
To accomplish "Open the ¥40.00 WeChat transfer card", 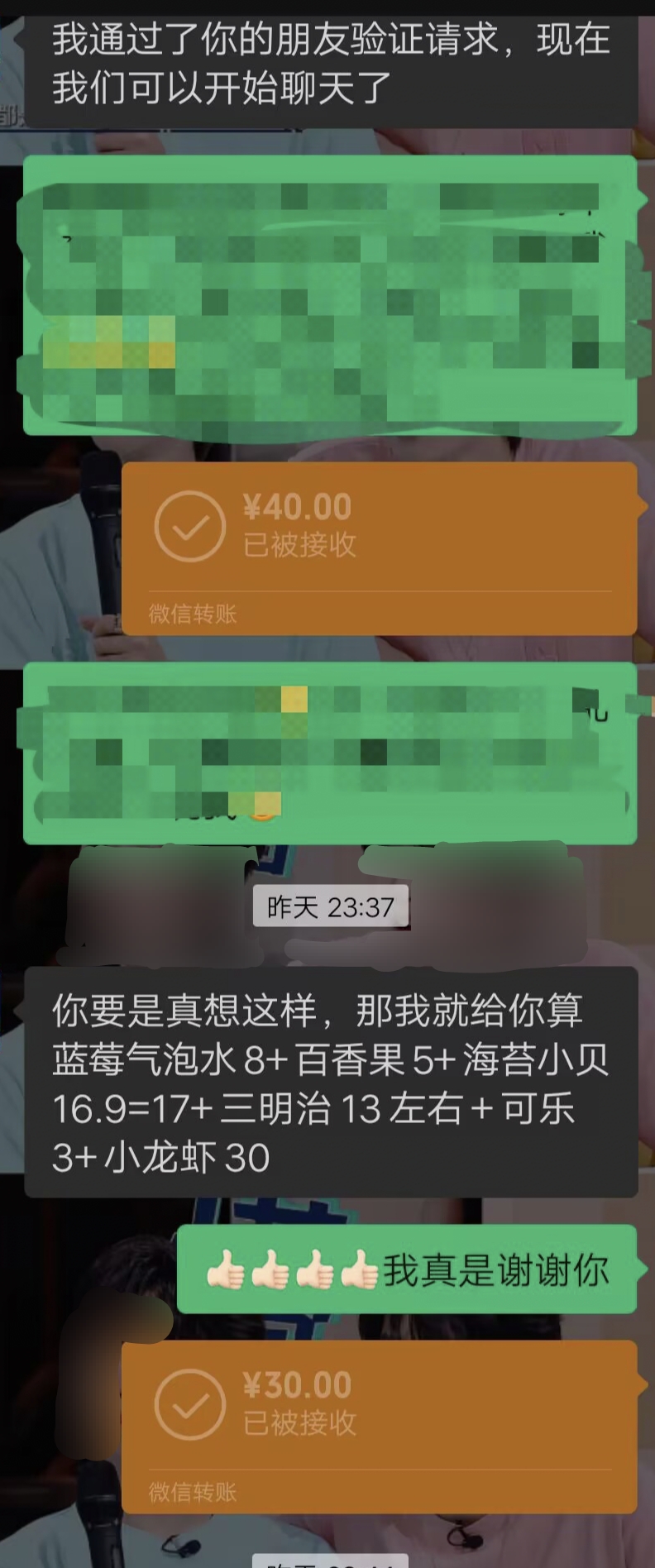I will (380, 547).
